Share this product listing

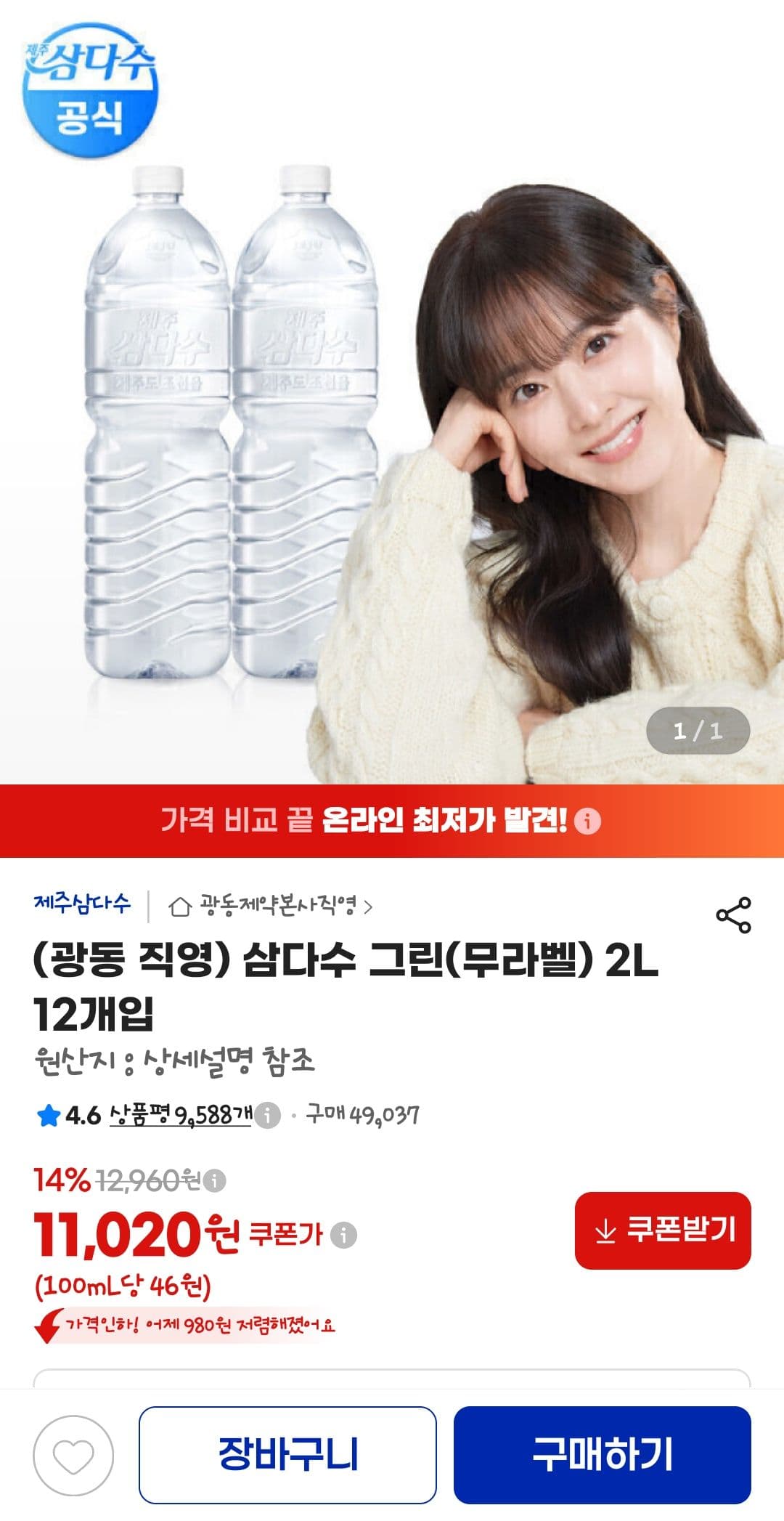tap(733, 914)
